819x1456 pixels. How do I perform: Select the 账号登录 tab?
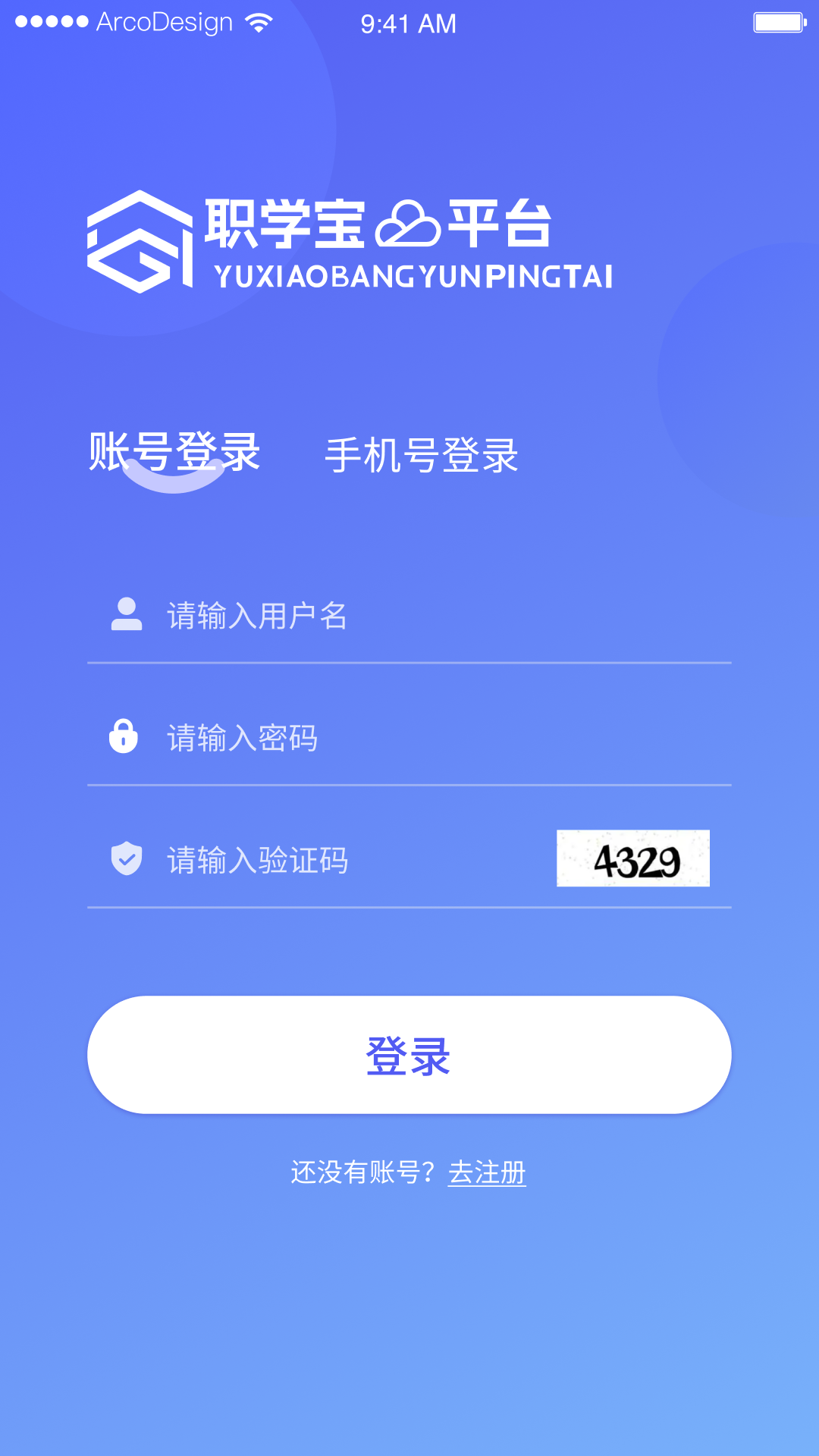pos(173,451)
